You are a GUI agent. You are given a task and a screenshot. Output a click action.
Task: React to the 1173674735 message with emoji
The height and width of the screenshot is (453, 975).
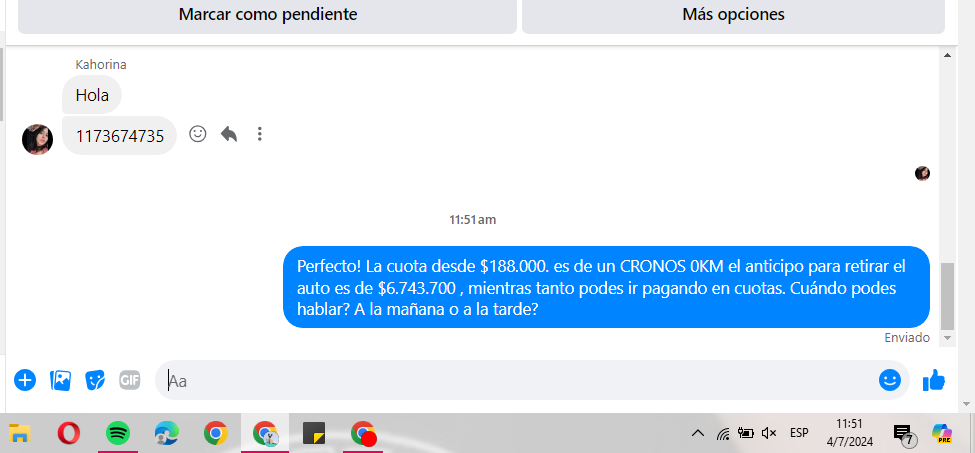(x=198, y=133)
